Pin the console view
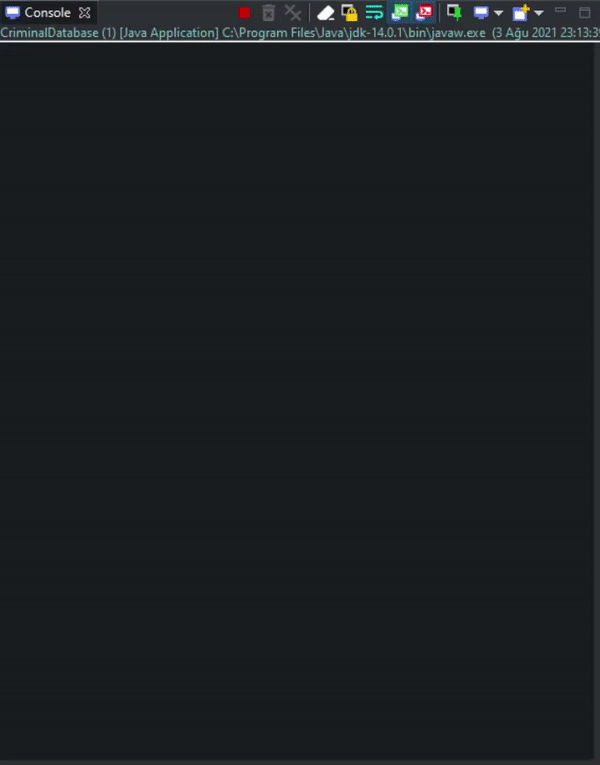The height and width of the screenshot is (765, 600). [x=454, y=13]
